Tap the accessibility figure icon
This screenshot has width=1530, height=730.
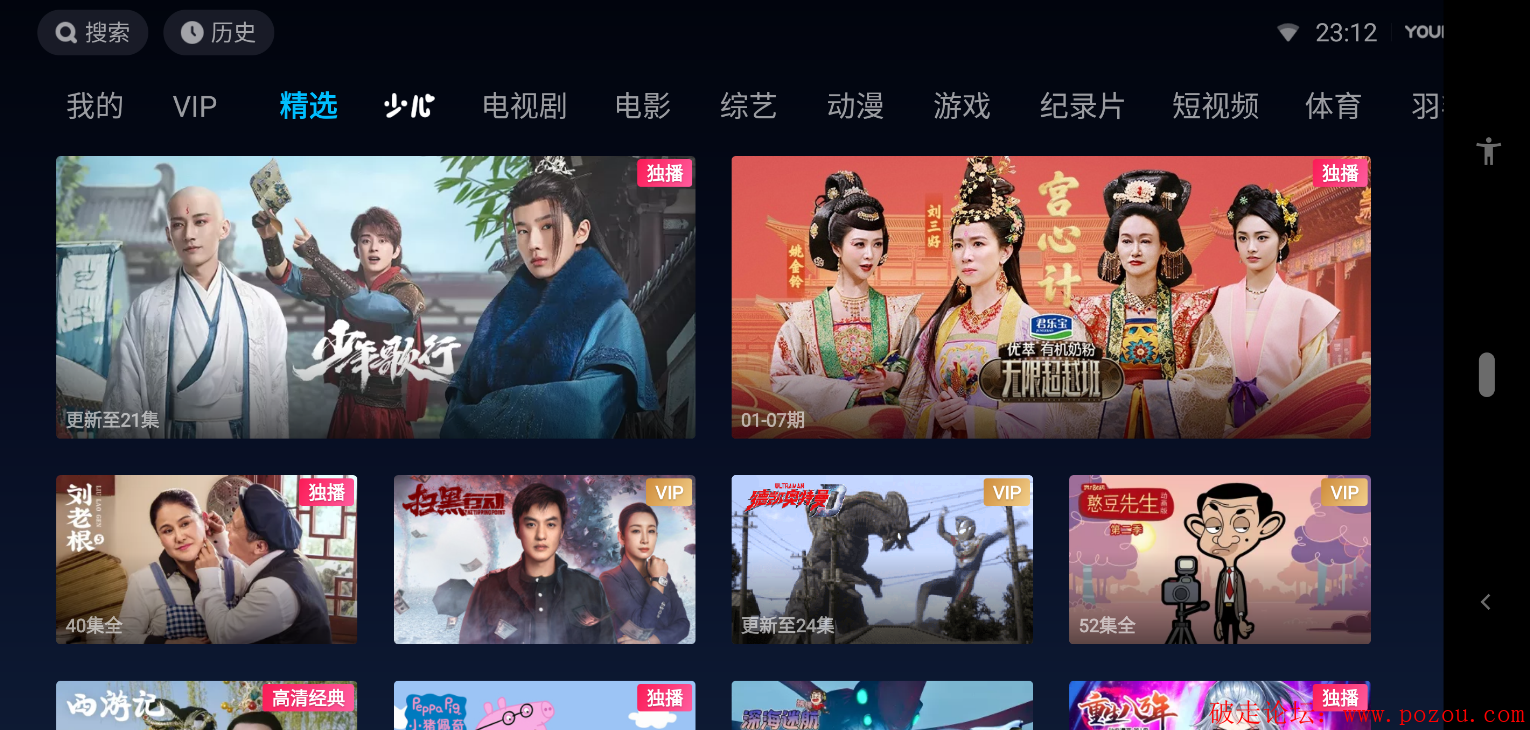[x=1488, y=151]
